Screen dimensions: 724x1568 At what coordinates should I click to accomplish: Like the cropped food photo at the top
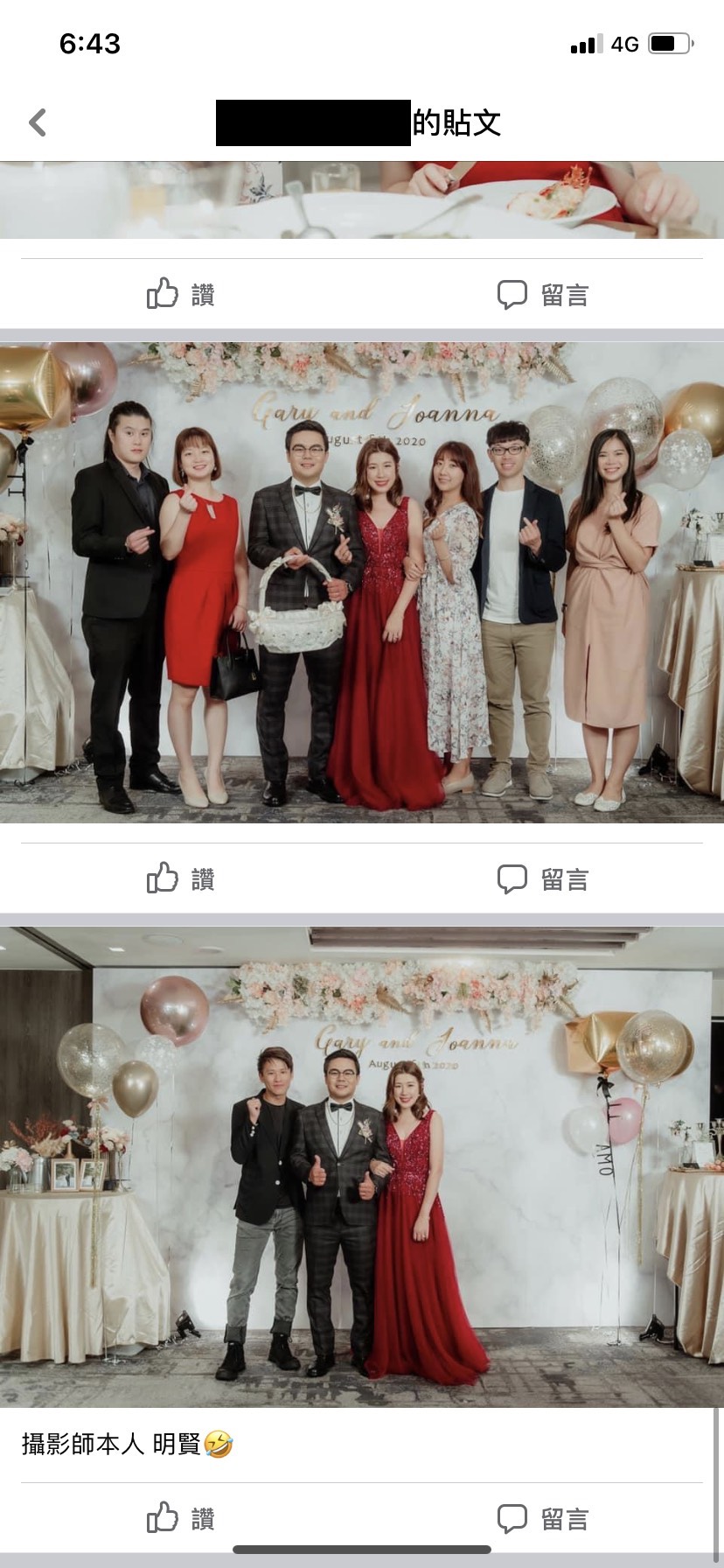point(181,294)
